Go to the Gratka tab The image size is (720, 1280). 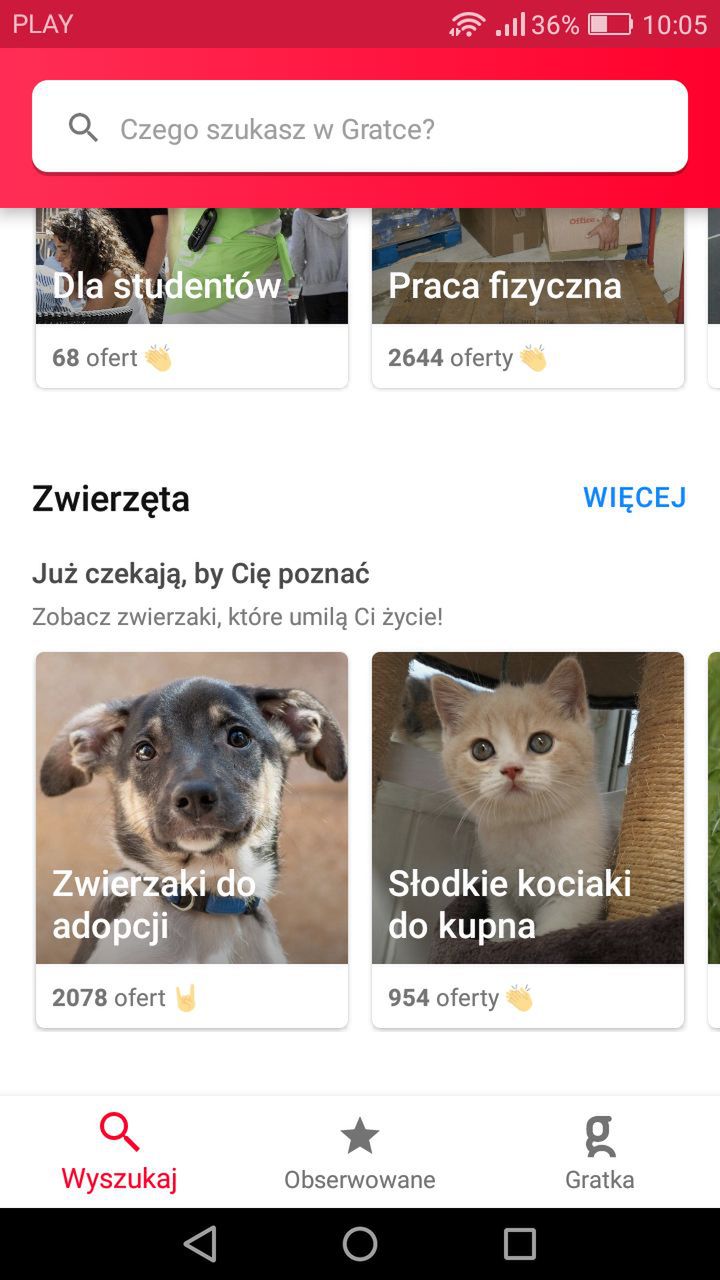(600, 1152)
